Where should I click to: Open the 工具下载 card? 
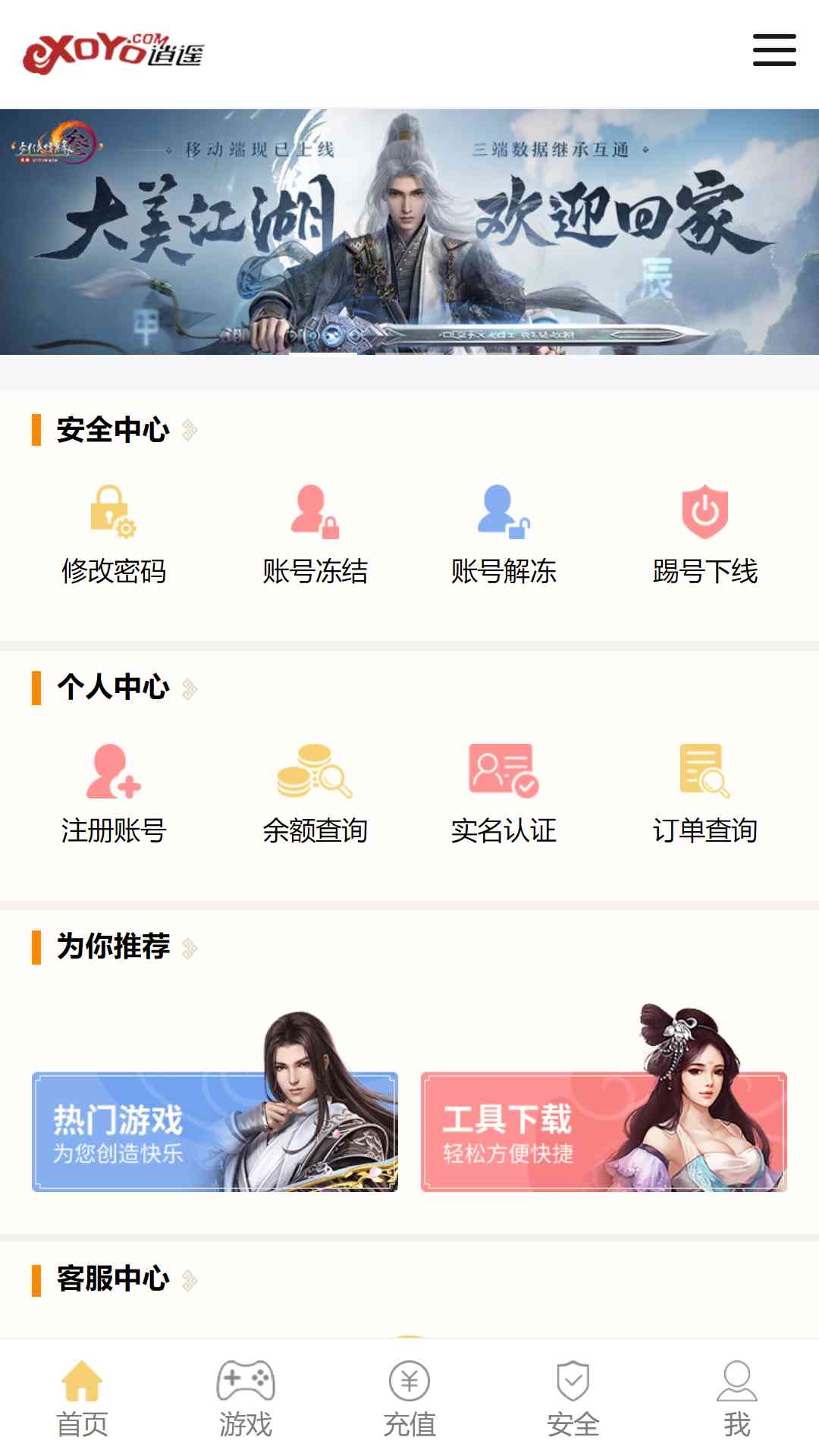pos(604,1131)
